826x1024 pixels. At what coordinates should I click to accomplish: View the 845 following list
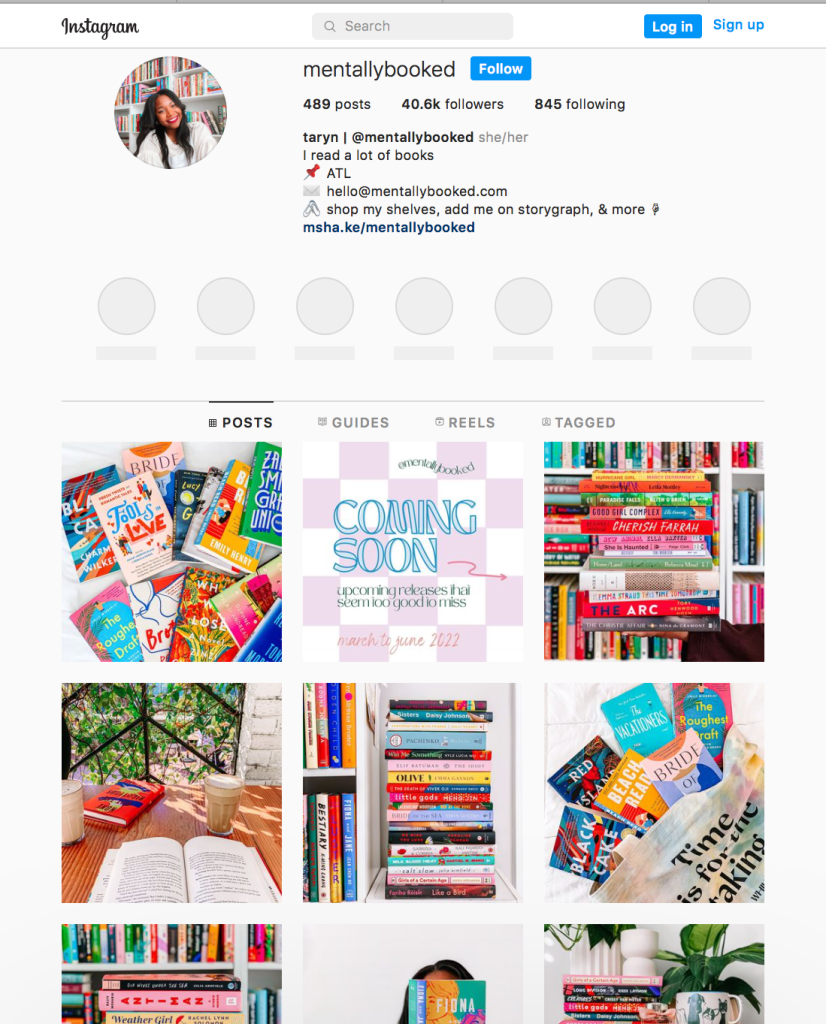[x=579, y=104]
